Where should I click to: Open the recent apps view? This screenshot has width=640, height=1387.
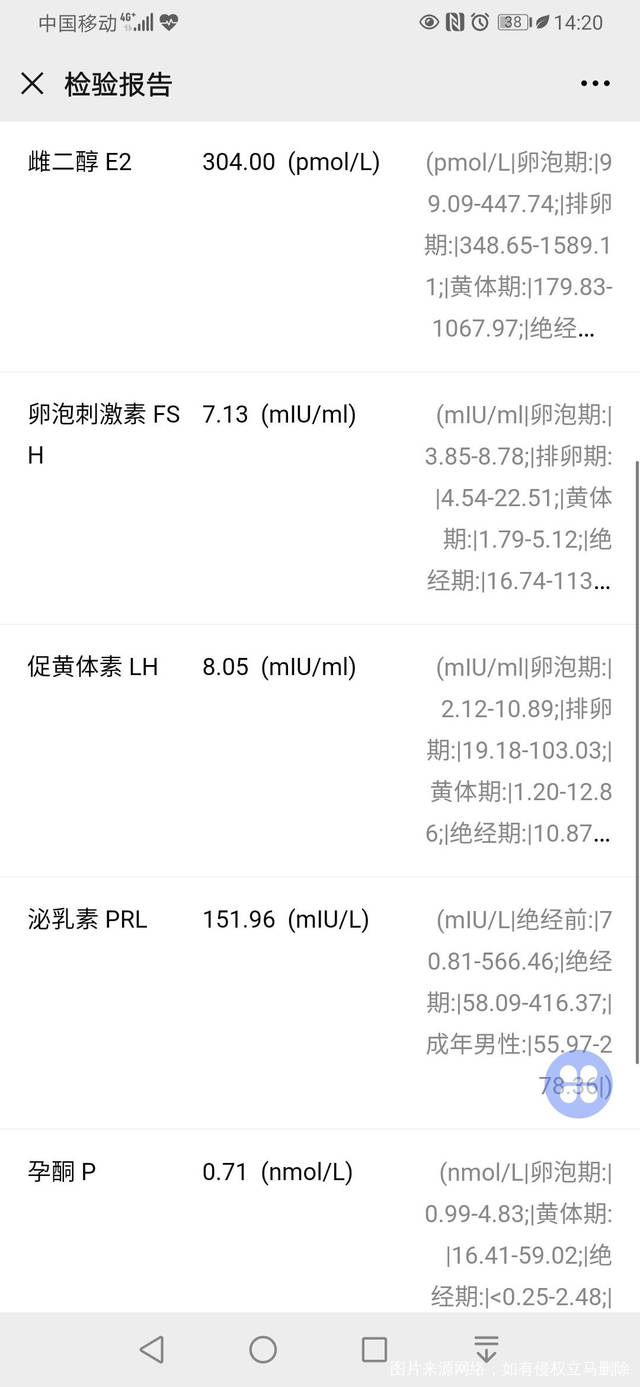point(374,1349)
